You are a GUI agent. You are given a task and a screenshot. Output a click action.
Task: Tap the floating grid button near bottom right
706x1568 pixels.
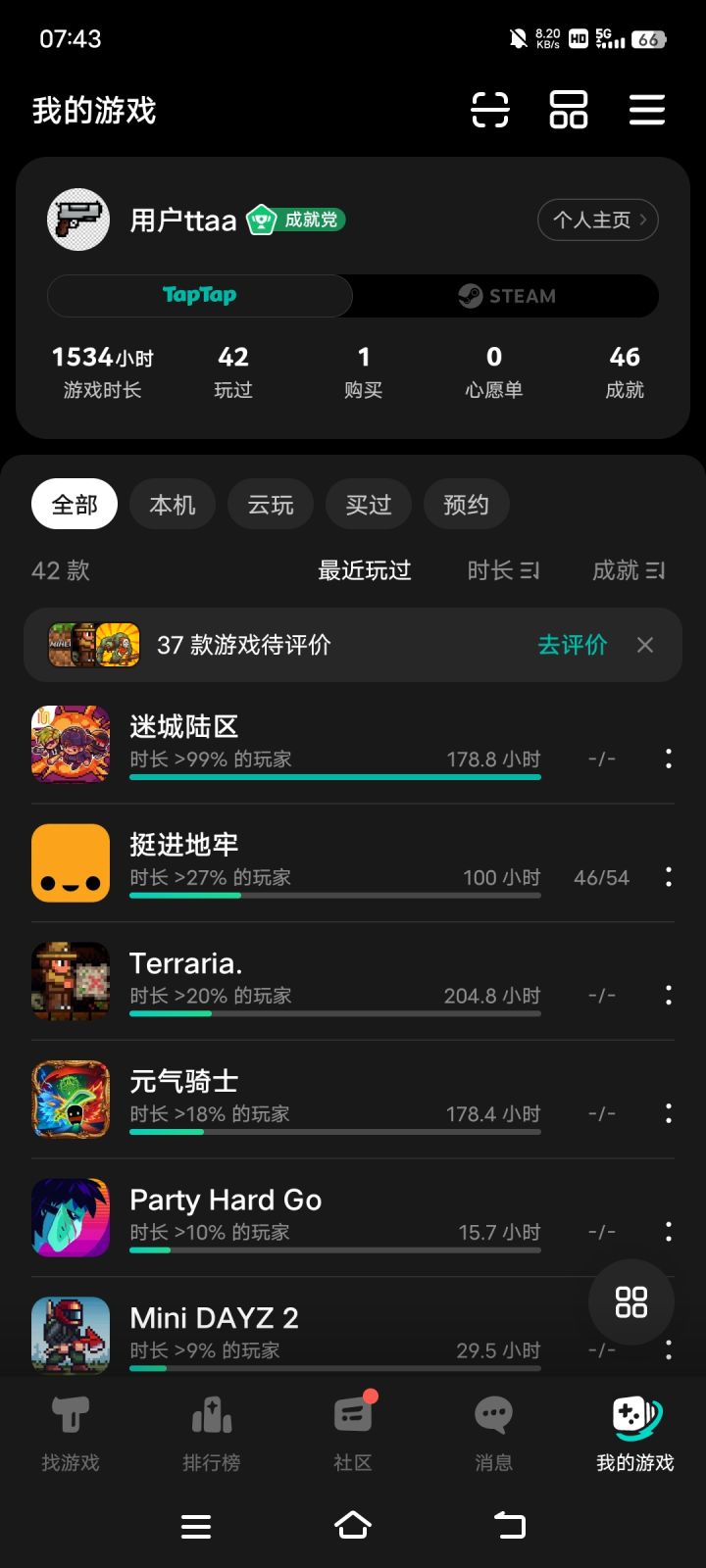630,1301
